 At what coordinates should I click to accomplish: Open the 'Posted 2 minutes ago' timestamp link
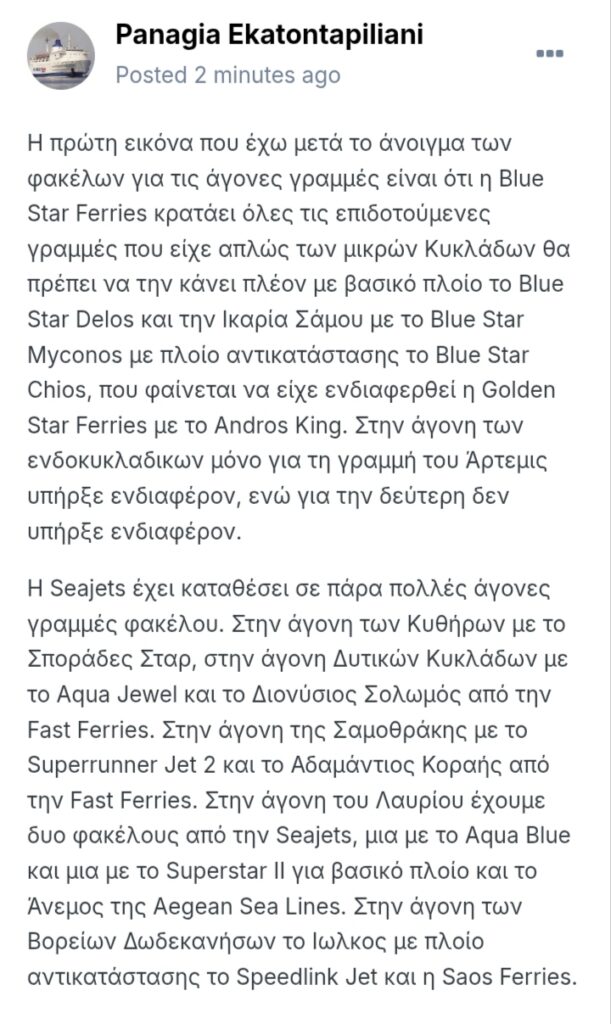(x=228, y=75)
